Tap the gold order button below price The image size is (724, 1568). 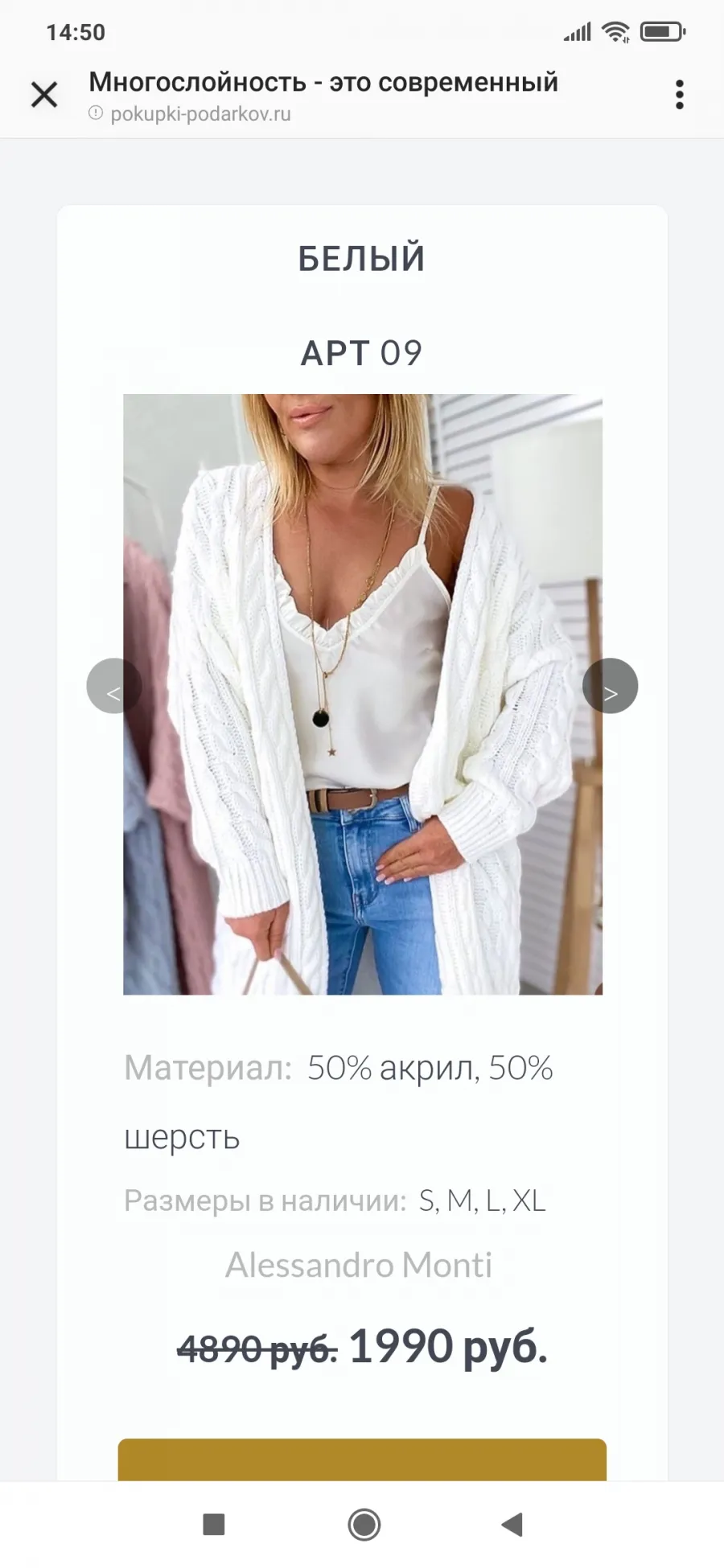(362, 1459)
